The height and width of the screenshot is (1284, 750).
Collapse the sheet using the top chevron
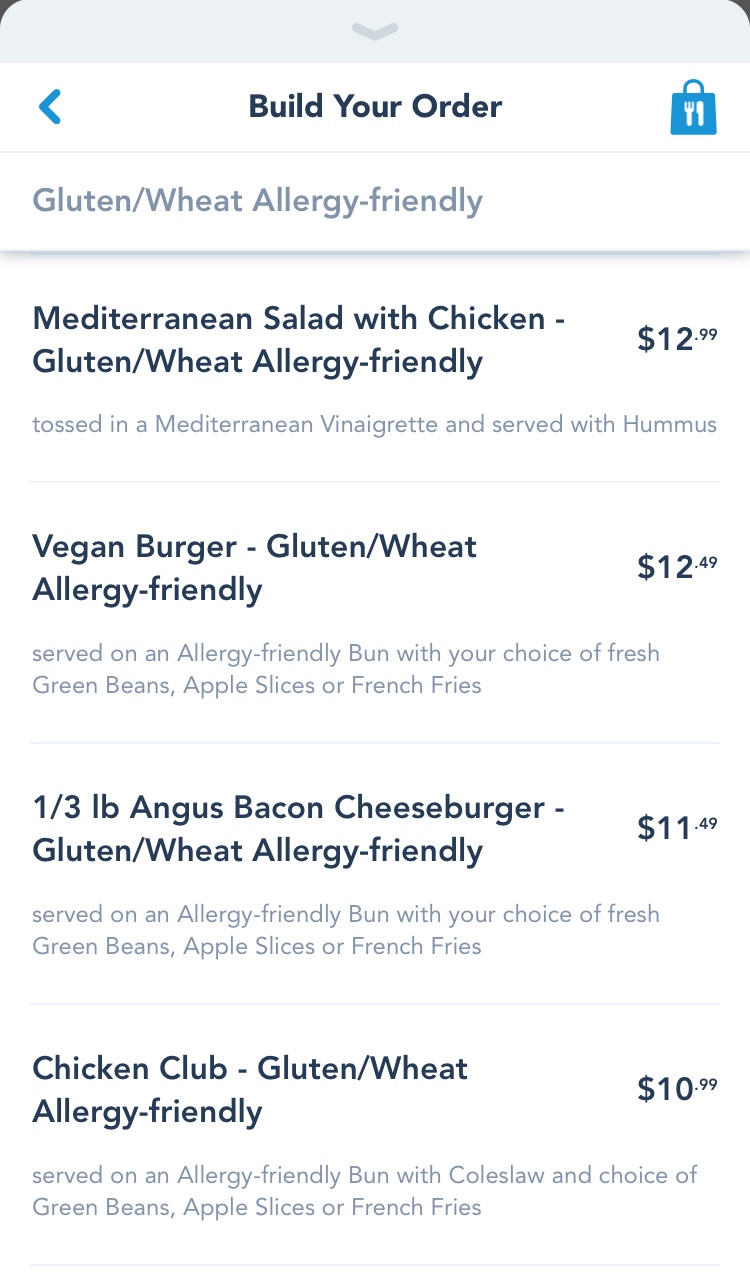(x=375, y=32)
